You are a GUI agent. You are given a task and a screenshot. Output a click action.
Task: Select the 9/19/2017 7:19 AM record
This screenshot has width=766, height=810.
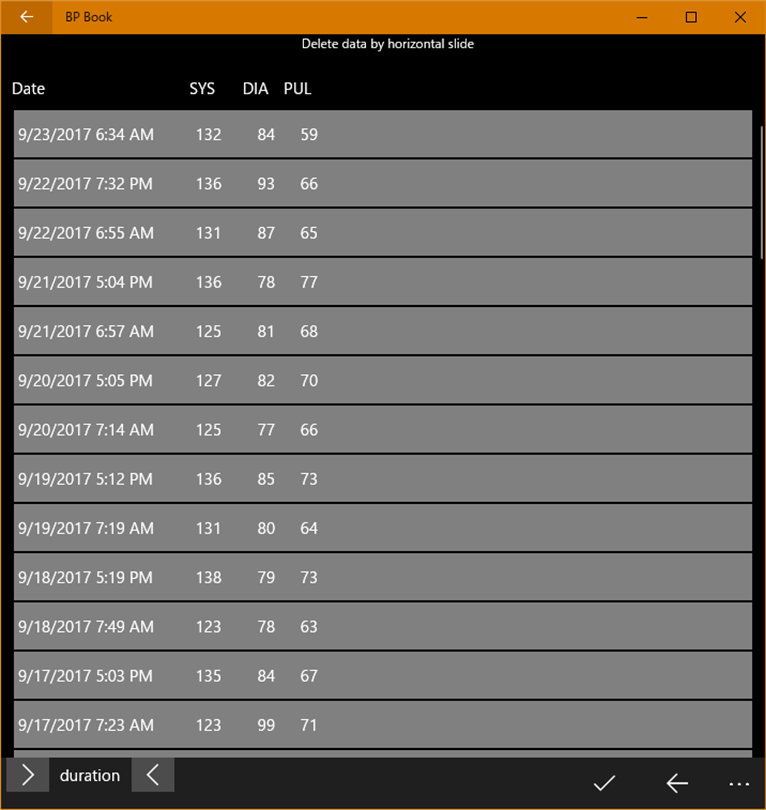tap(382, 528)
